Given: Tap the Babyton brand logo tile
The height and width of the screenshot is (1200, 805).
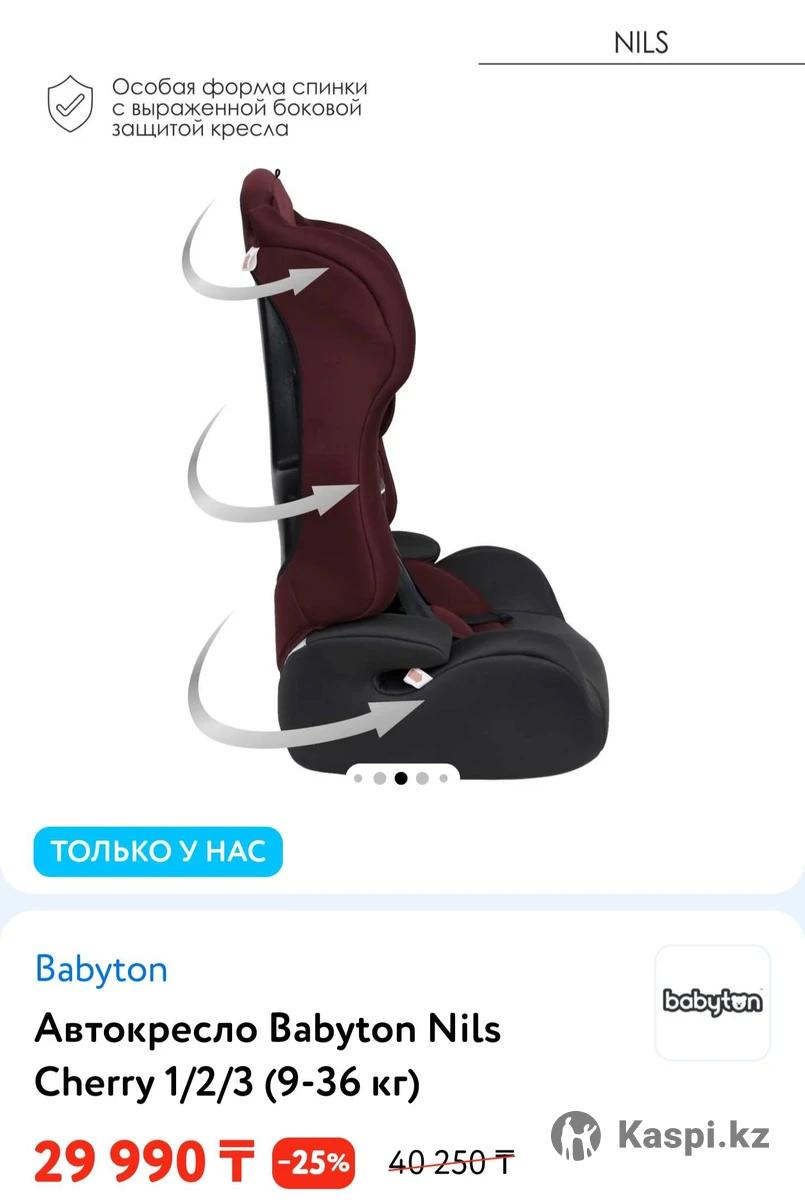Looking at the screenshot, I should coord(712,1002).
